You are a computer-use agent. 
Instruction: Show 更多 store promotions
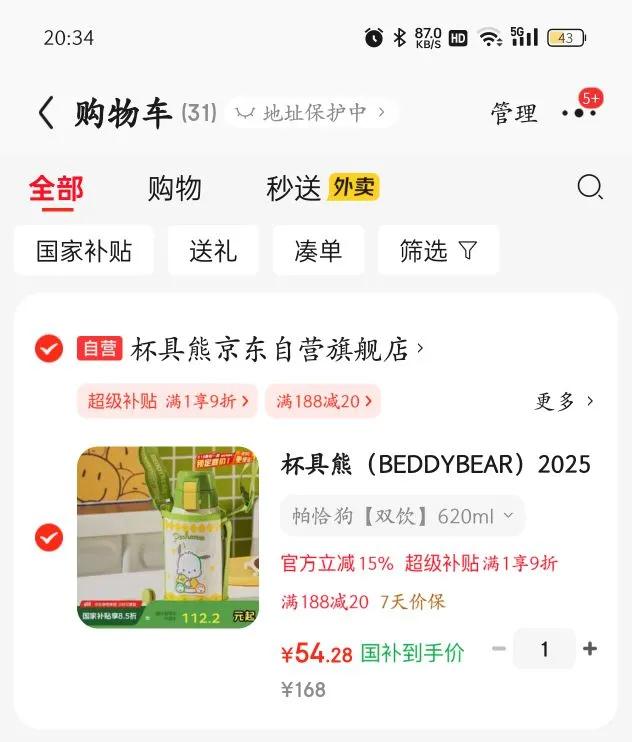click(564, 401)
